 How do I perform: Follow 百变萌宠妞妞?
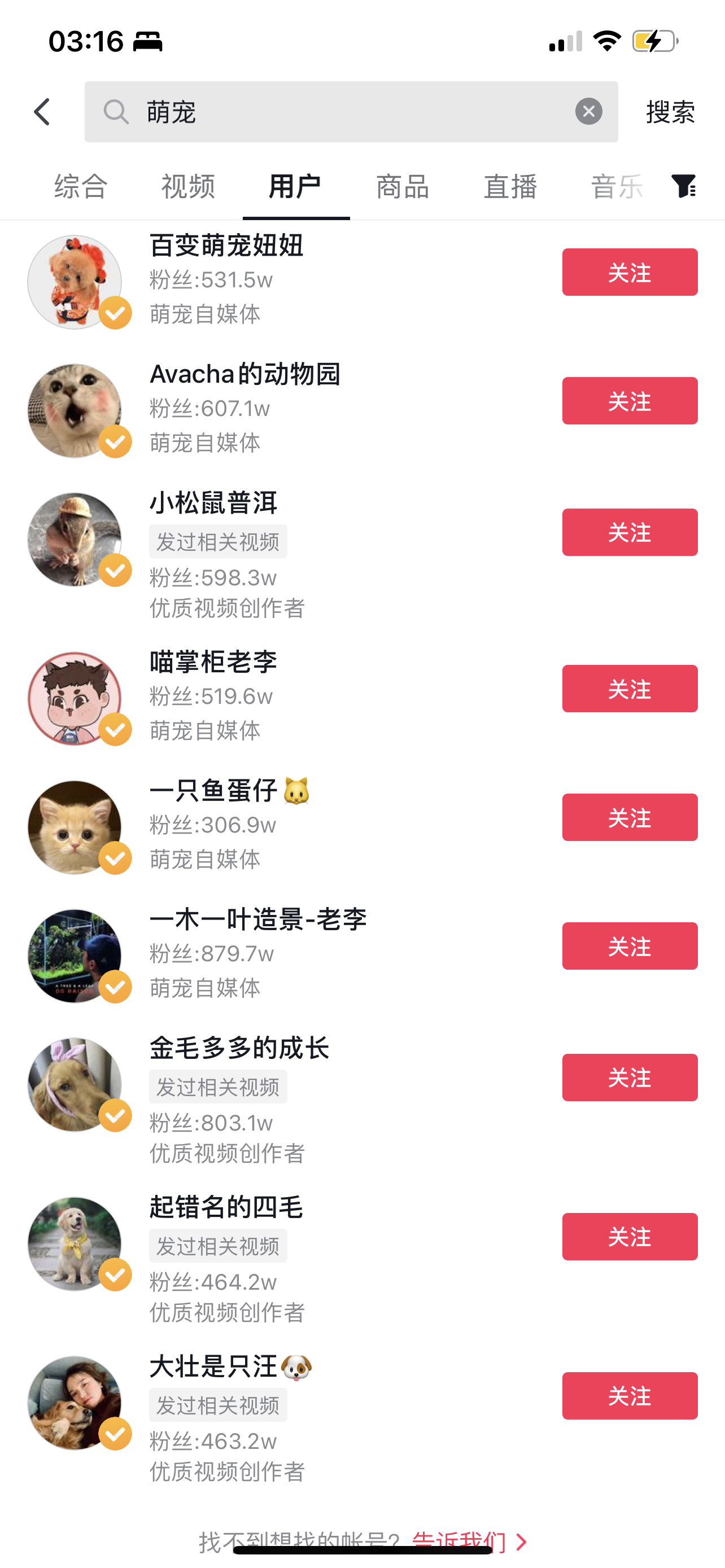point(630,272)
